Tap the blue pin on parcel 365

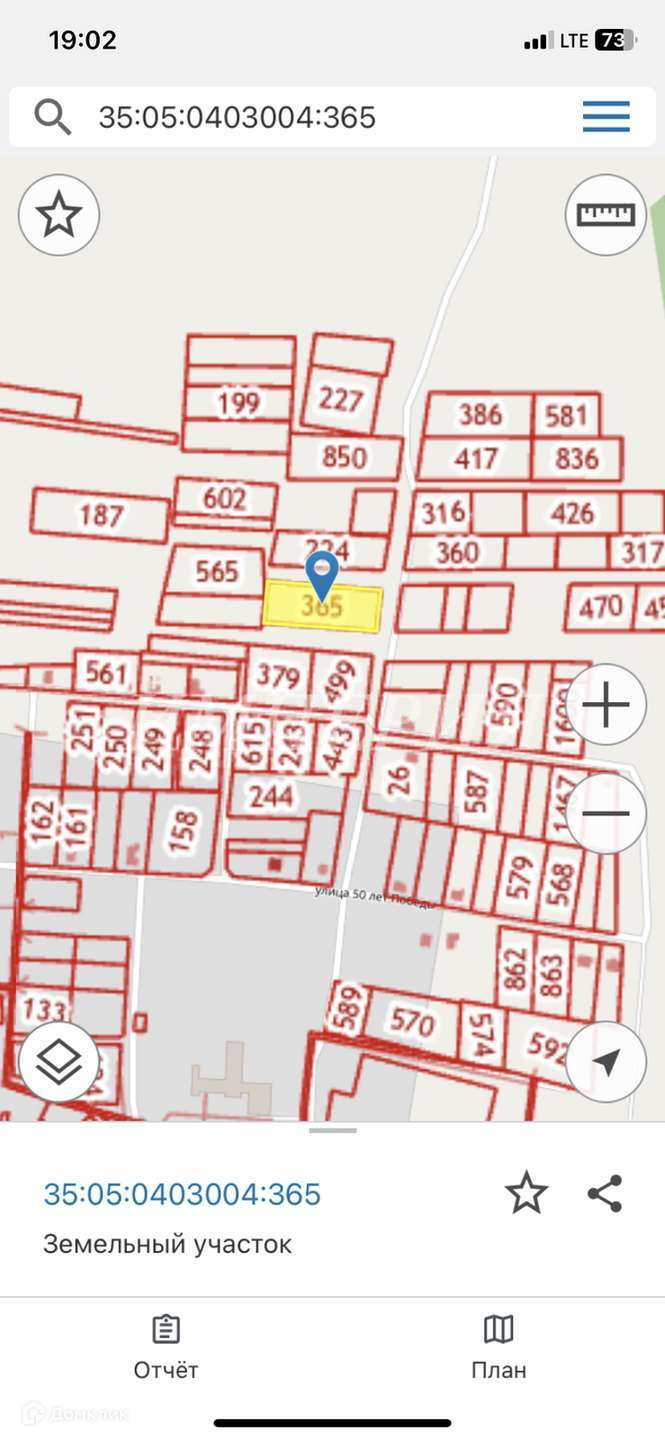[x=322, y=574]
